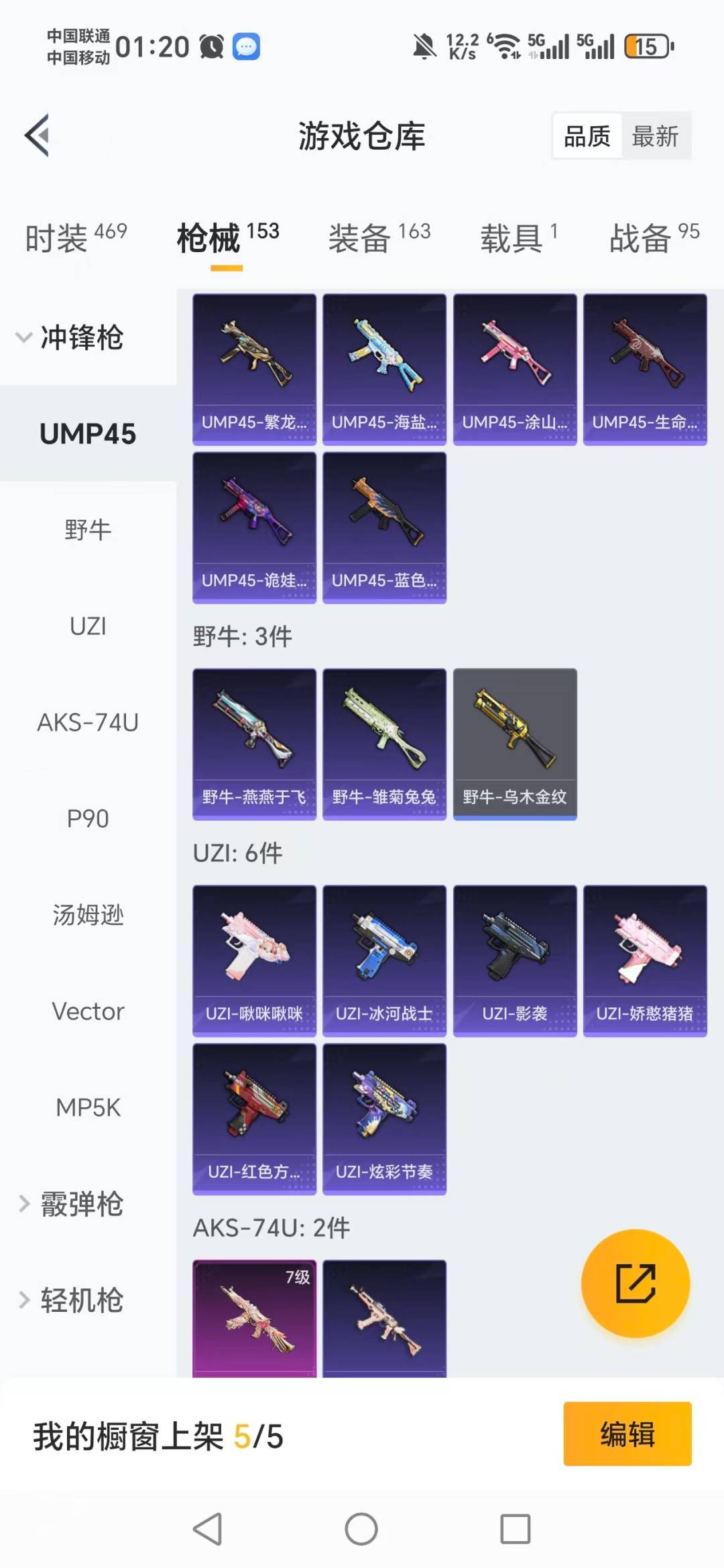Enable 品质 sorting mode

click(x=587, y=135)
